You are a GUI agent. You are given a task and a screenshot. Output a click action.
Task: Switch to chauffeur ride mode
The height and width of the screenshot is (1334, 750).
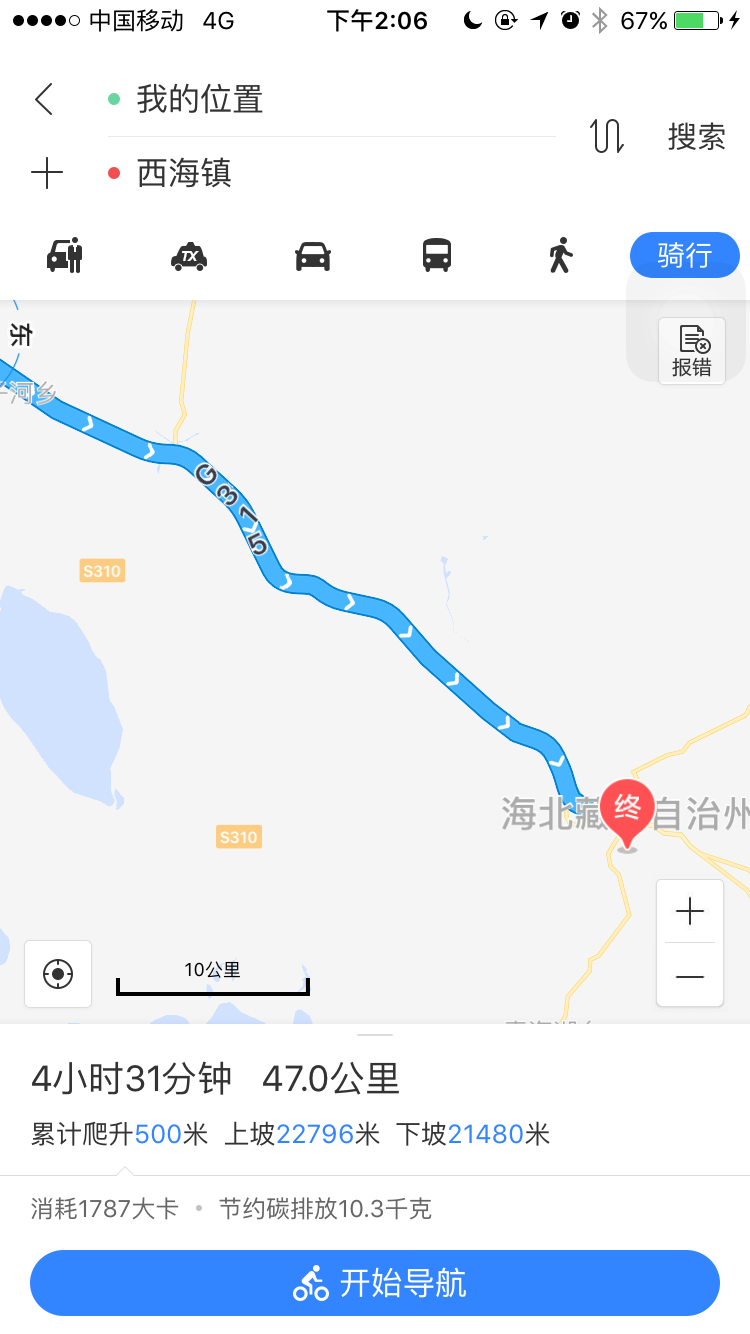(65, 256)
